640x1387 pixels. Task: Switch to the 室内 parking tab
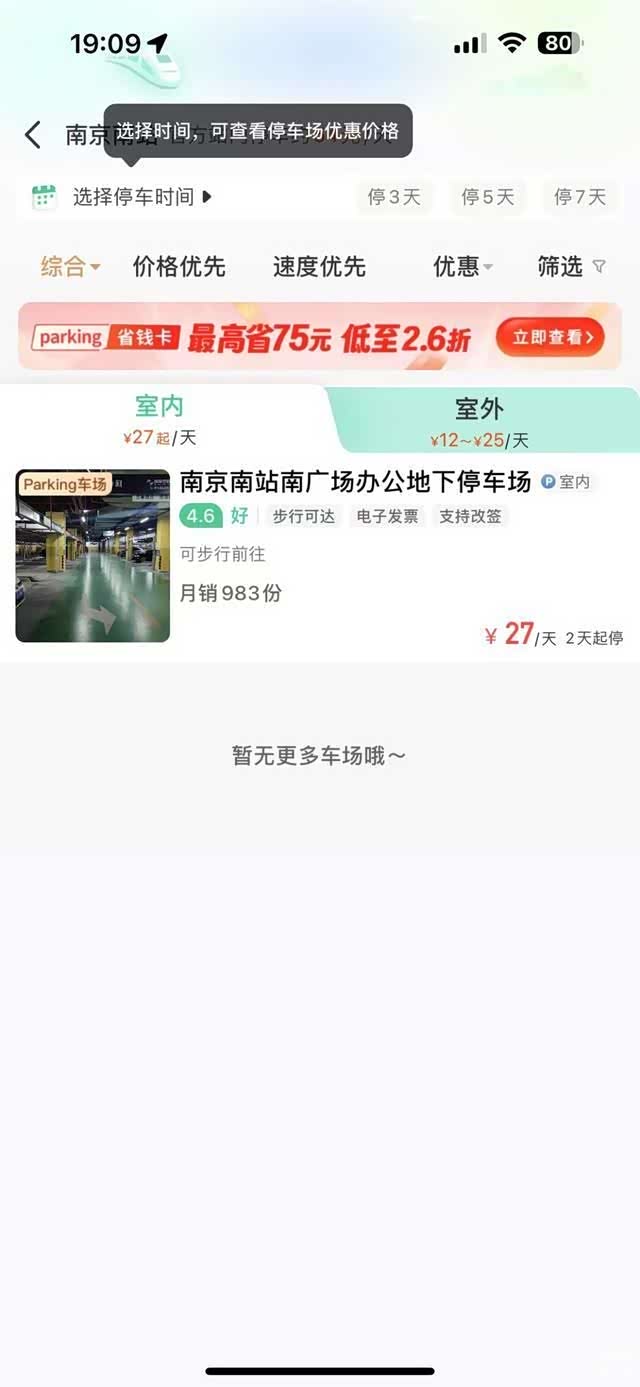[x=159, y=419]
